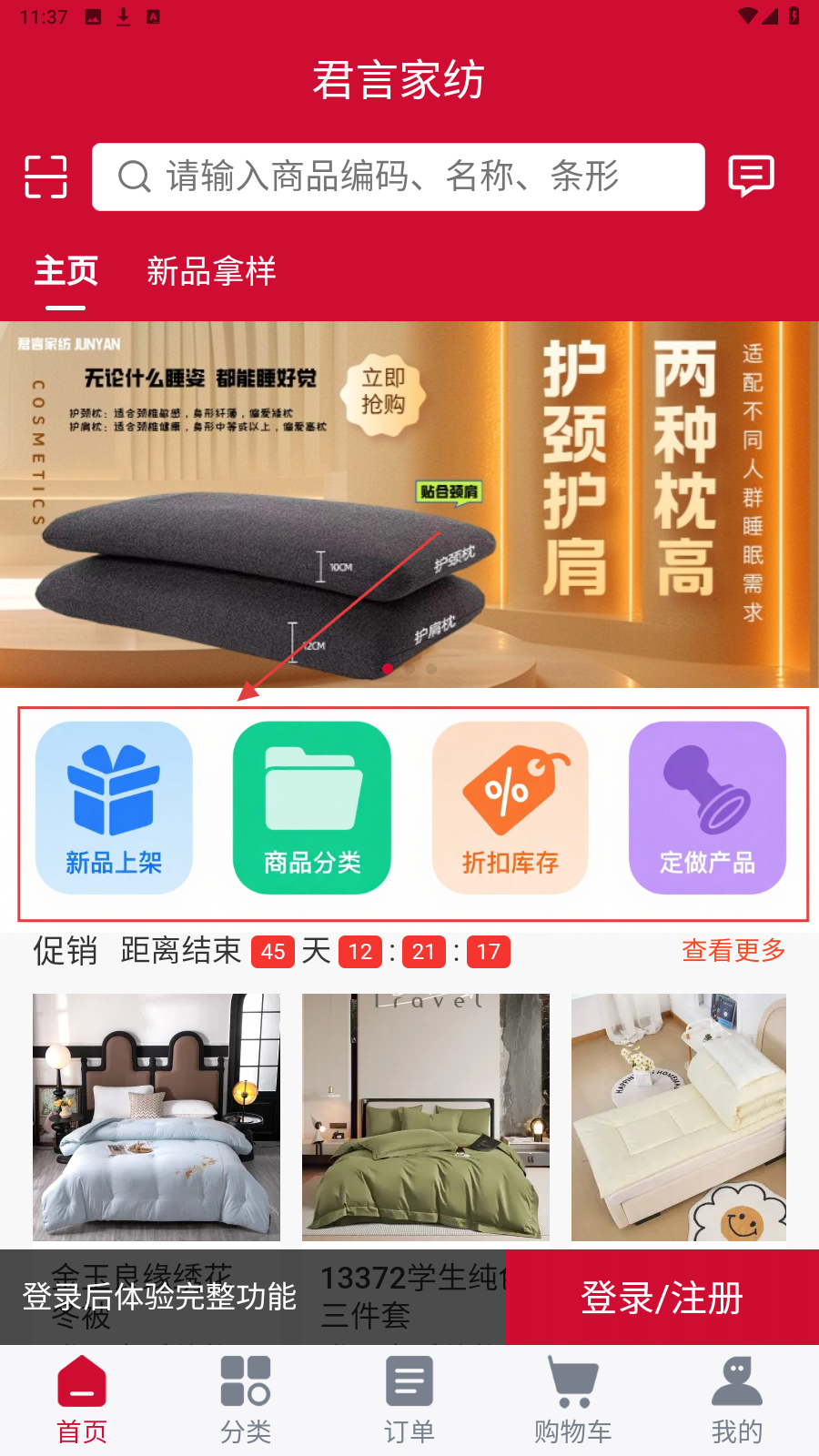Tap 登录/注册 to sign in
This screenshot has height=1456, width=819.
pyautogui.click(x=662, y=1298)
